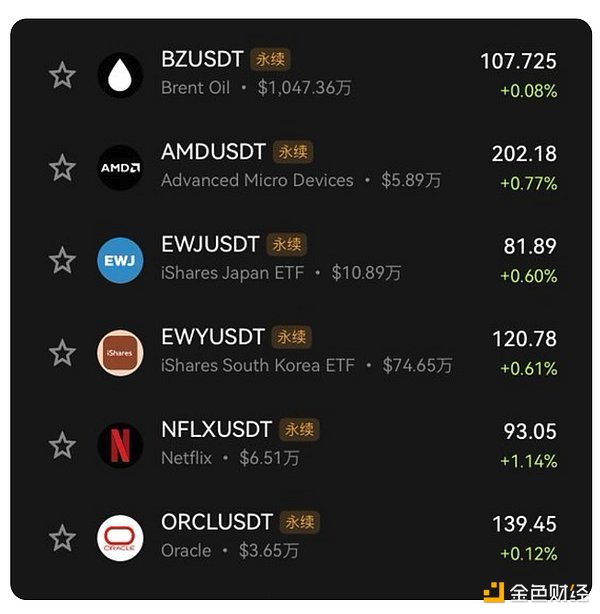Star the AMDUSDT contract
Viewport: 600px width, 614px height.
pyautogui.click(x=62, y=167)
